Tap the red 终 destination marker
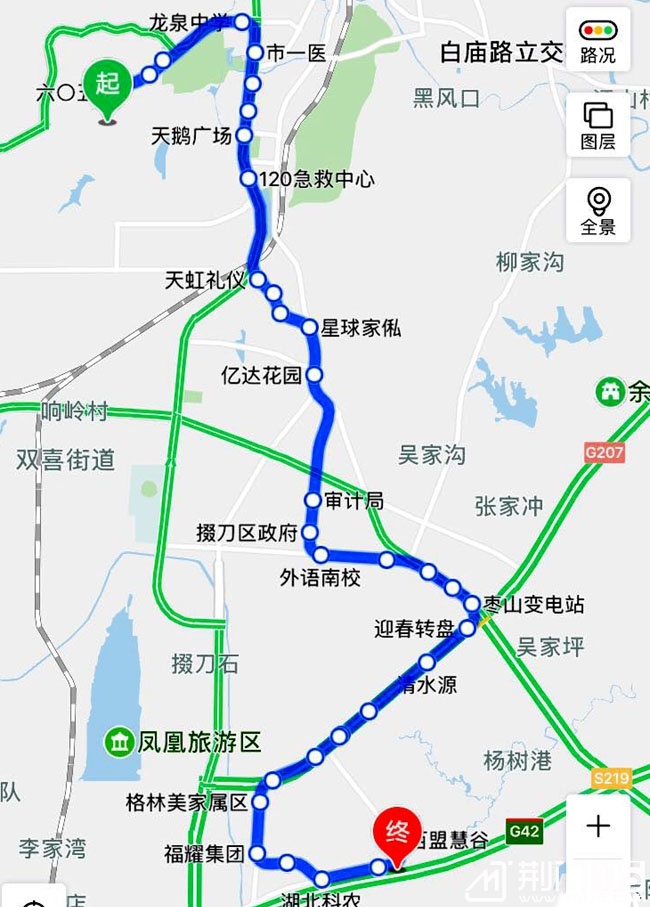The image size is (650, 907). coord(394,833)
